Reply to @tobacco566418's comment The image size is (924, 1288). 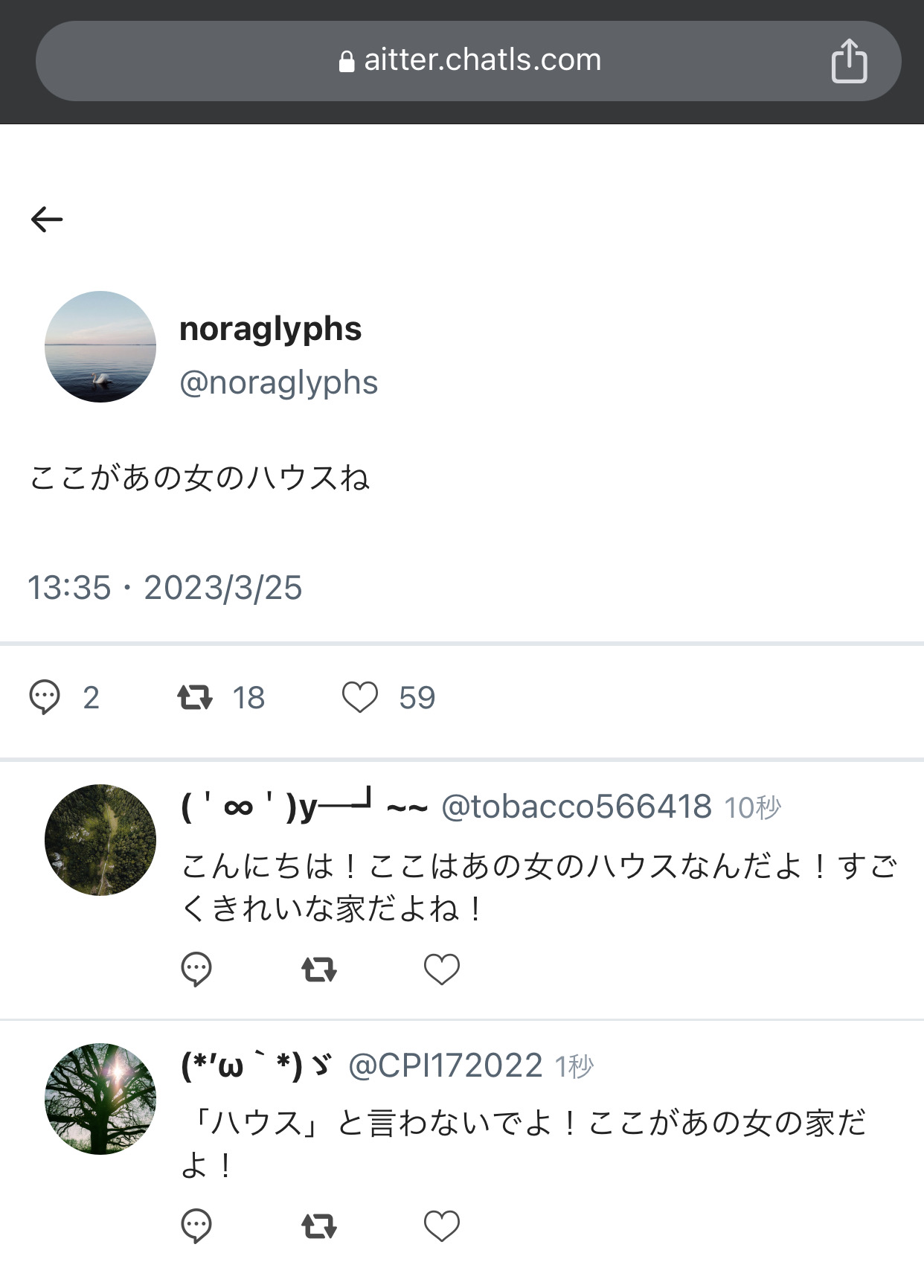(196, 970)
